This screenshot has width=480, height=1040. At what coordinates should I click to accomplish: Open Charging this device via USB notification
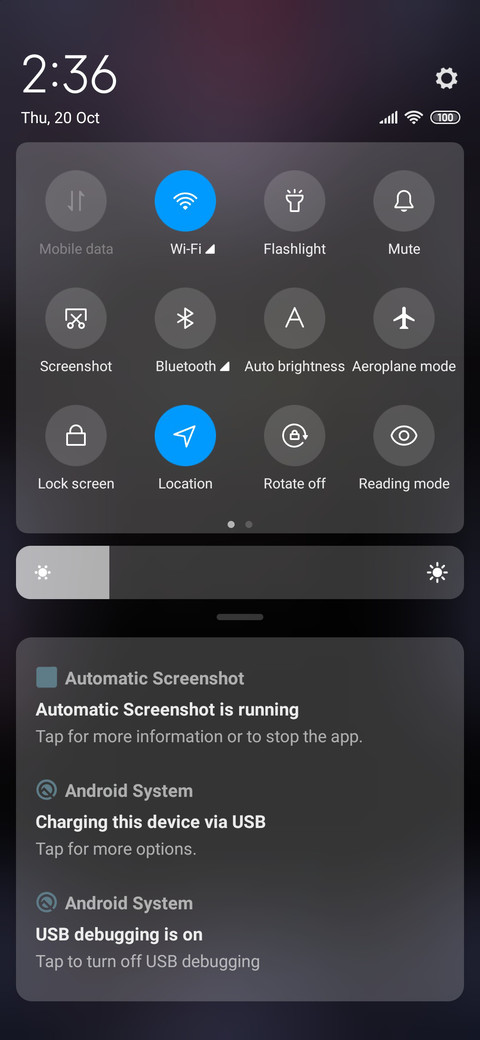240,819
